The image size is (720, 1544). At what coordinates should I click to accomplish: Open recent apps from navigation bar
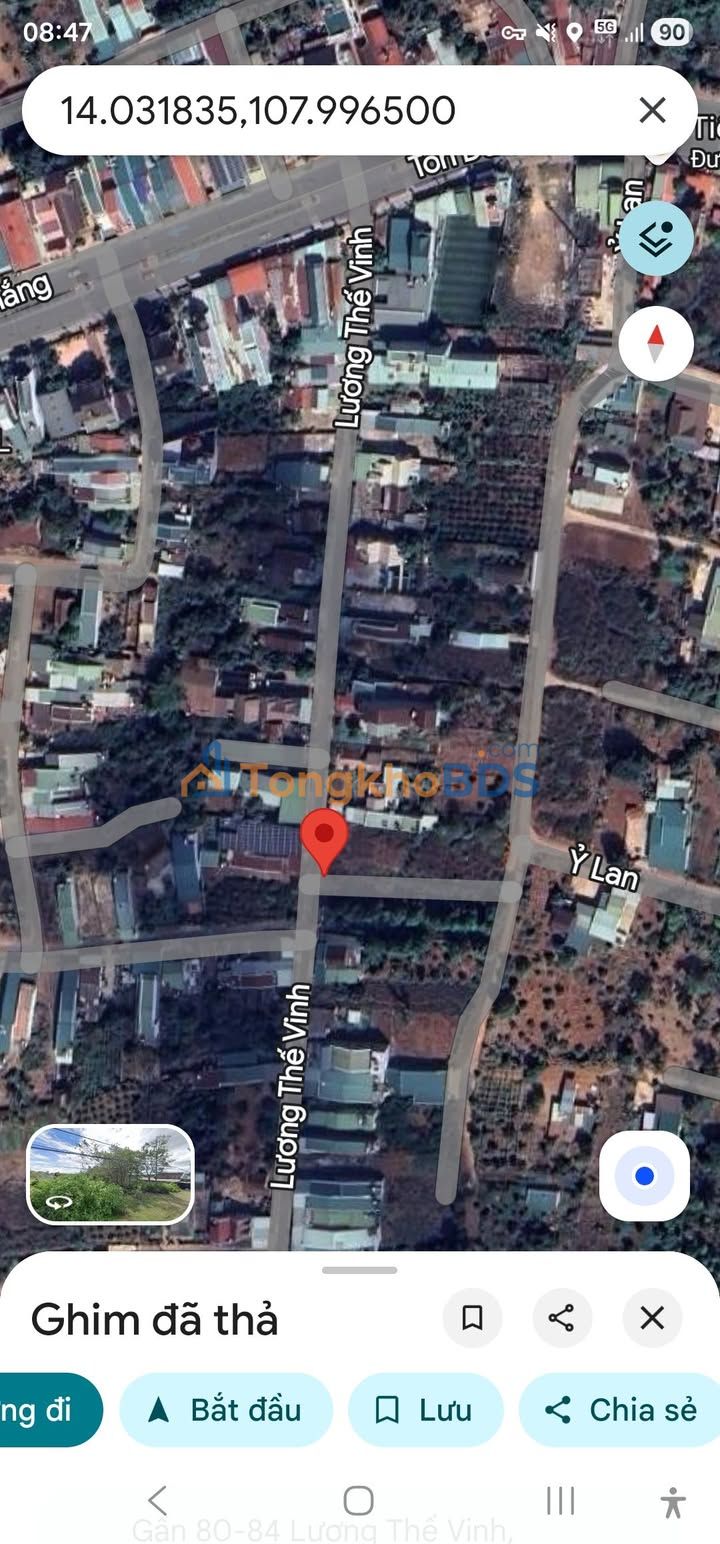pyautogui.click(x=560, y=1500)
